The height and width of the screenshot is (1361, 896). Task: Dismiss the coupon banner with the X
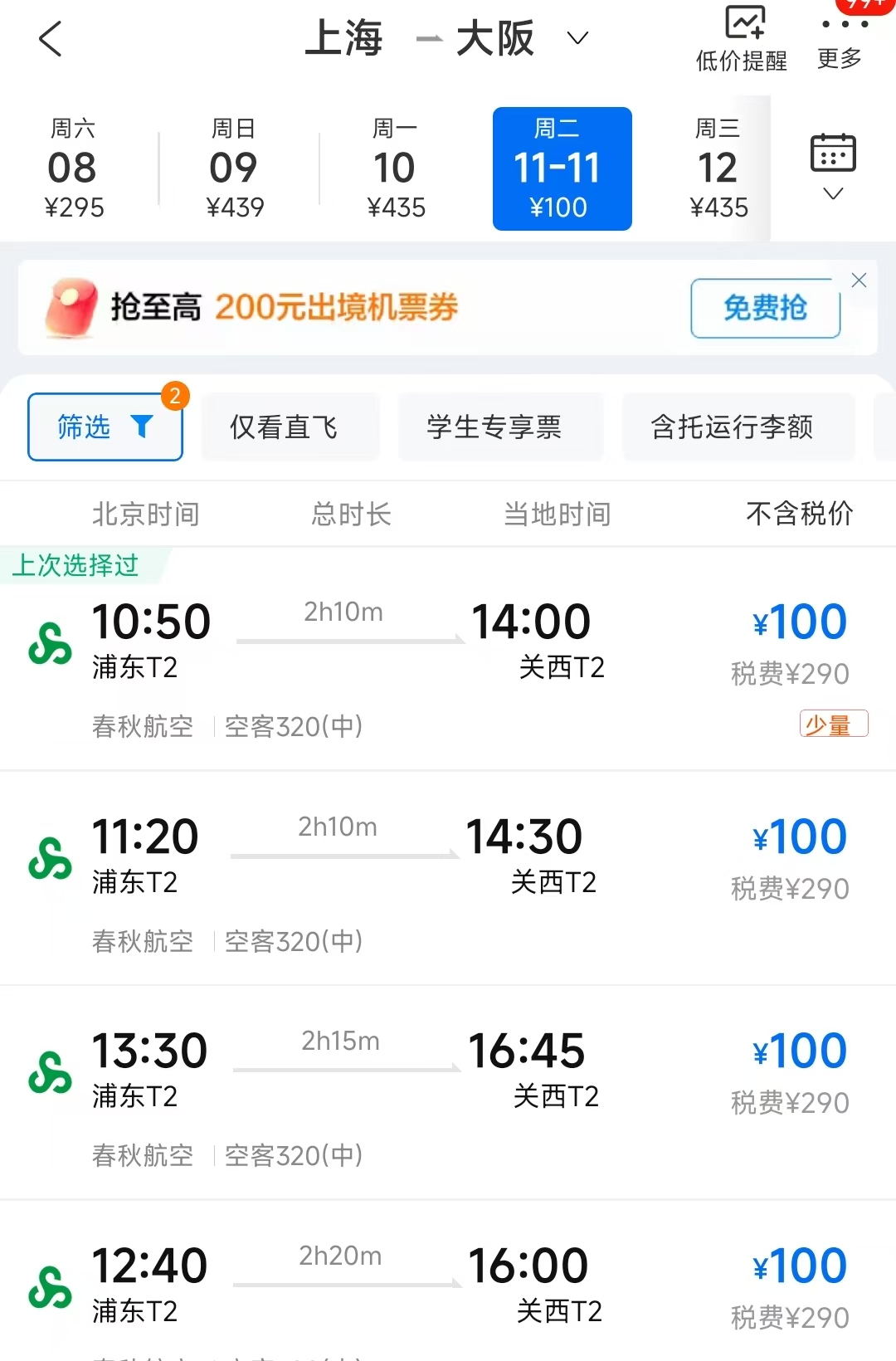click(859, 280)
